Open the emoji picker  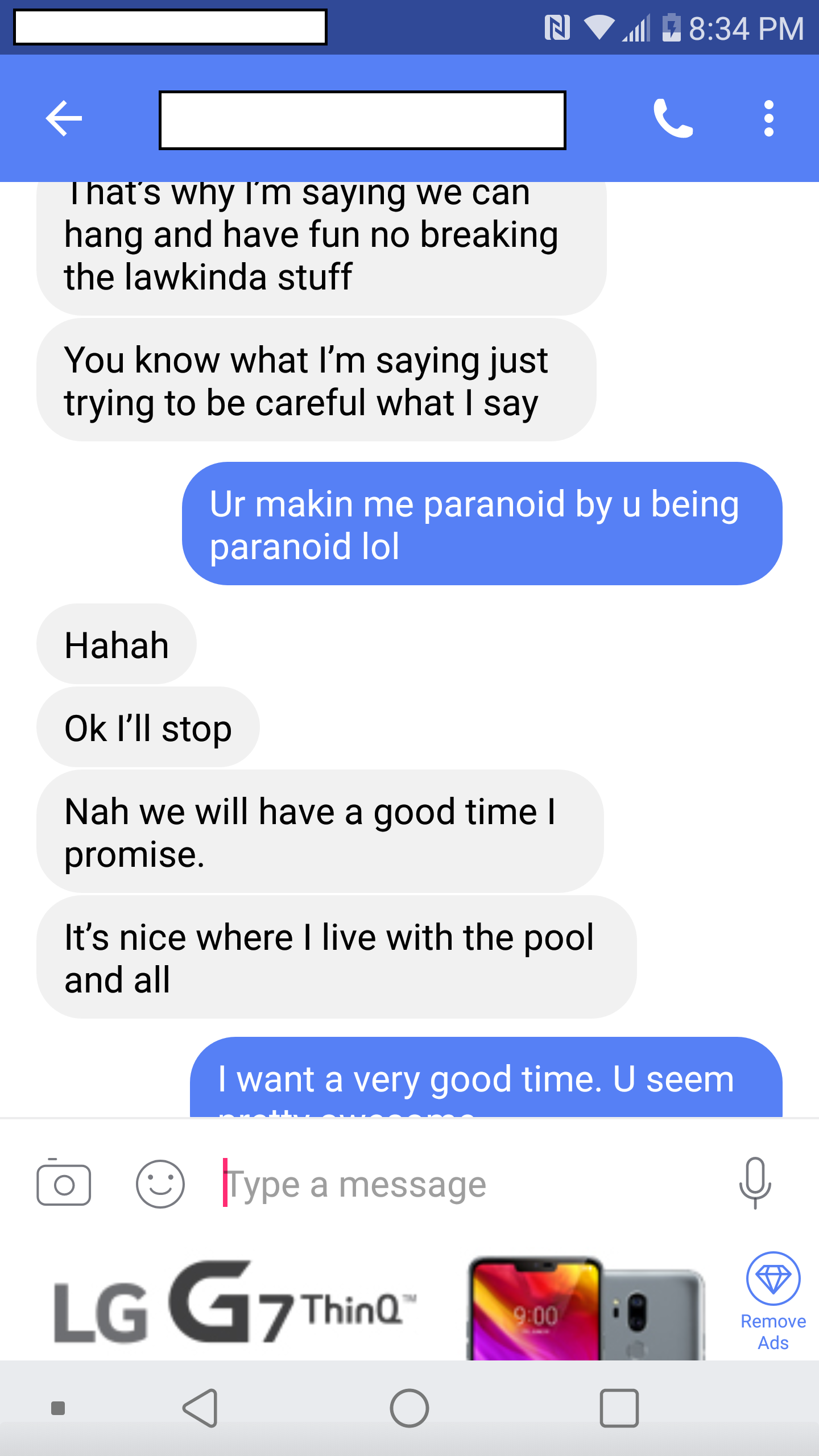point(160,1184)
